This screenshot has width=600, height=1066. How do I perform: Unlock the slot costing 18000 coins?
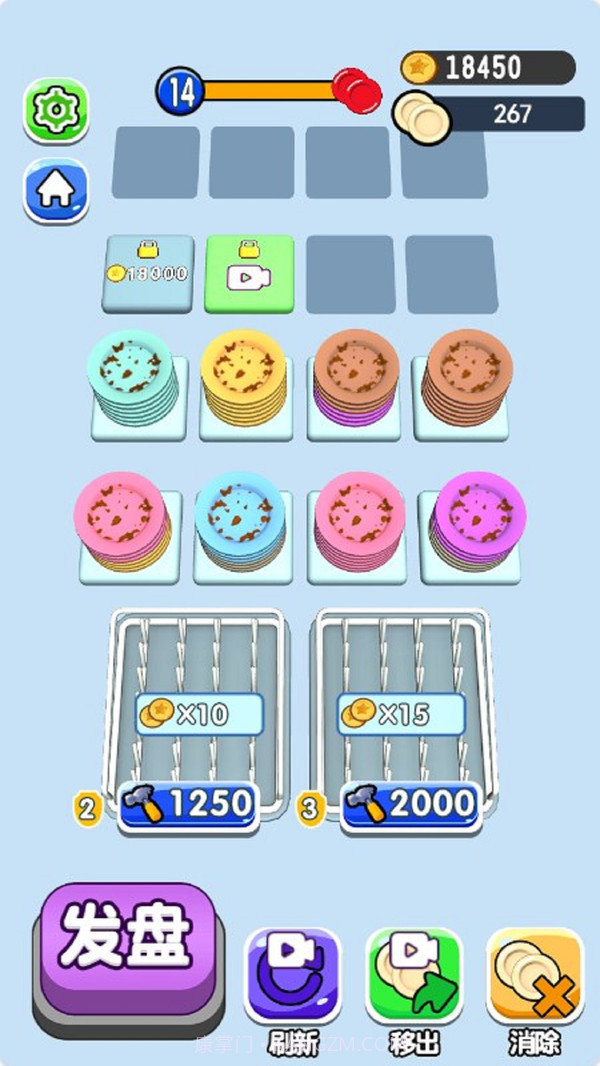click(x=148, y=273)
